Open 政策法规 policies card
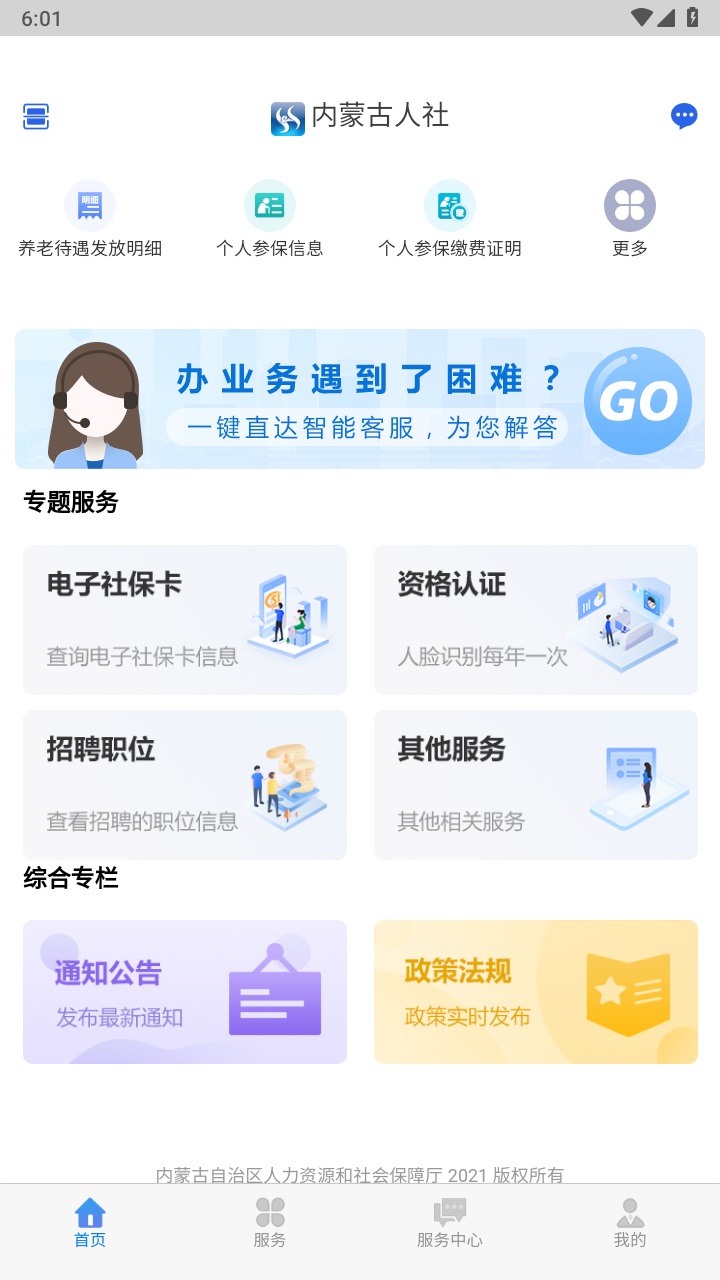720x1280 pixels. tap(536, 992)
